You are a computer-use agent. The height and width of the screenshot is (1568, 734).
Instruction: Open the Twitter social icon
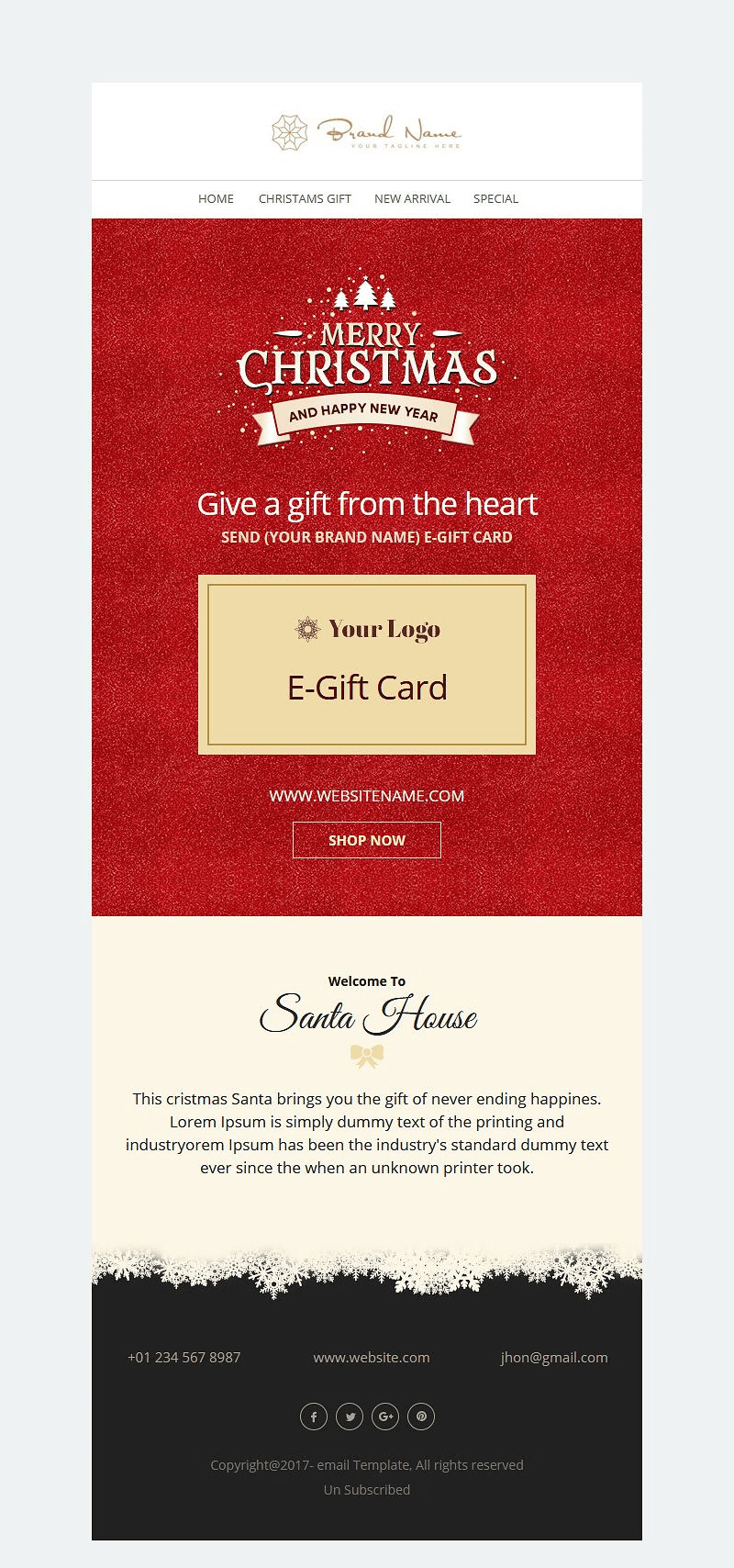[350, 1417]
